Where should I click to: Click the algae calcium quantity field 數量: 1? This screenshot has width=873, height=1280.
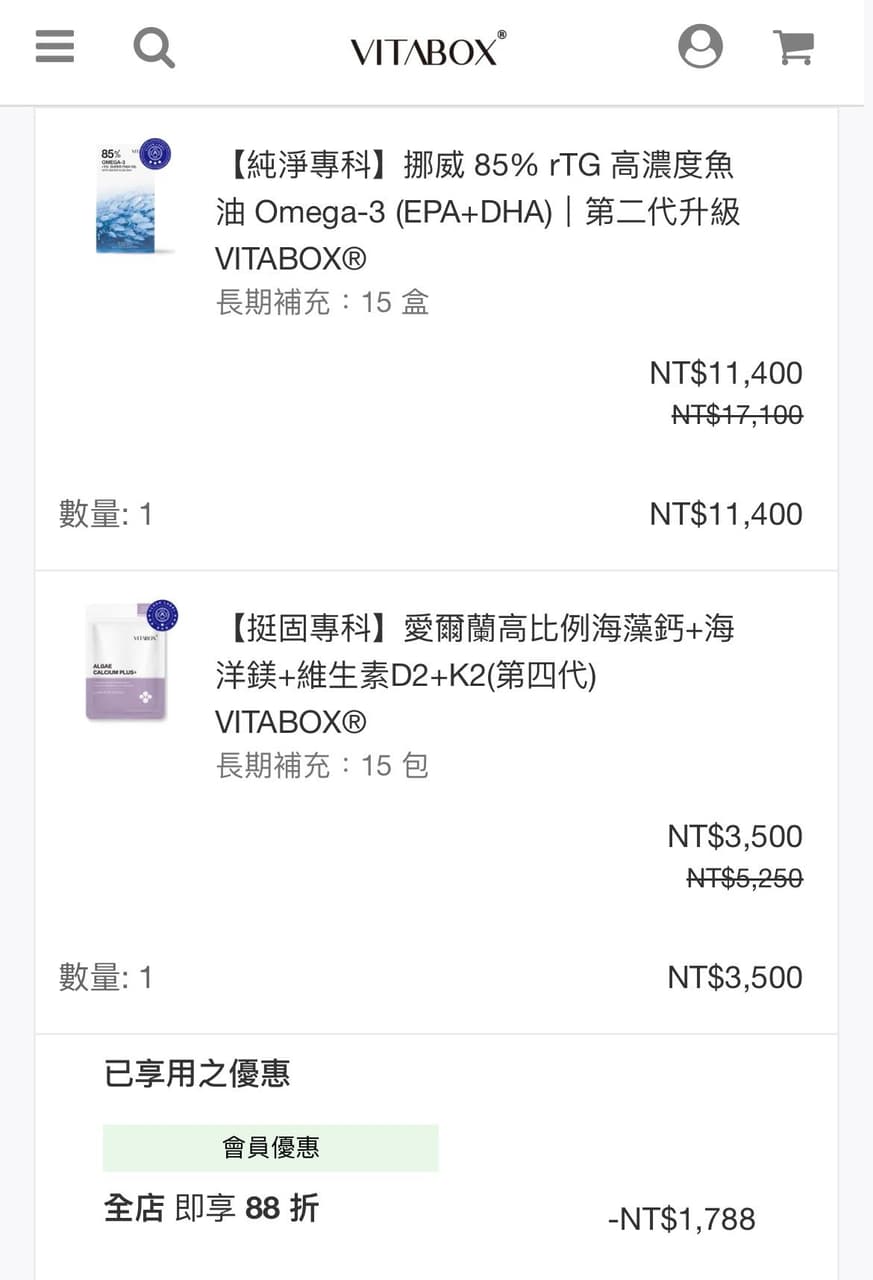[x=105, y=977]
